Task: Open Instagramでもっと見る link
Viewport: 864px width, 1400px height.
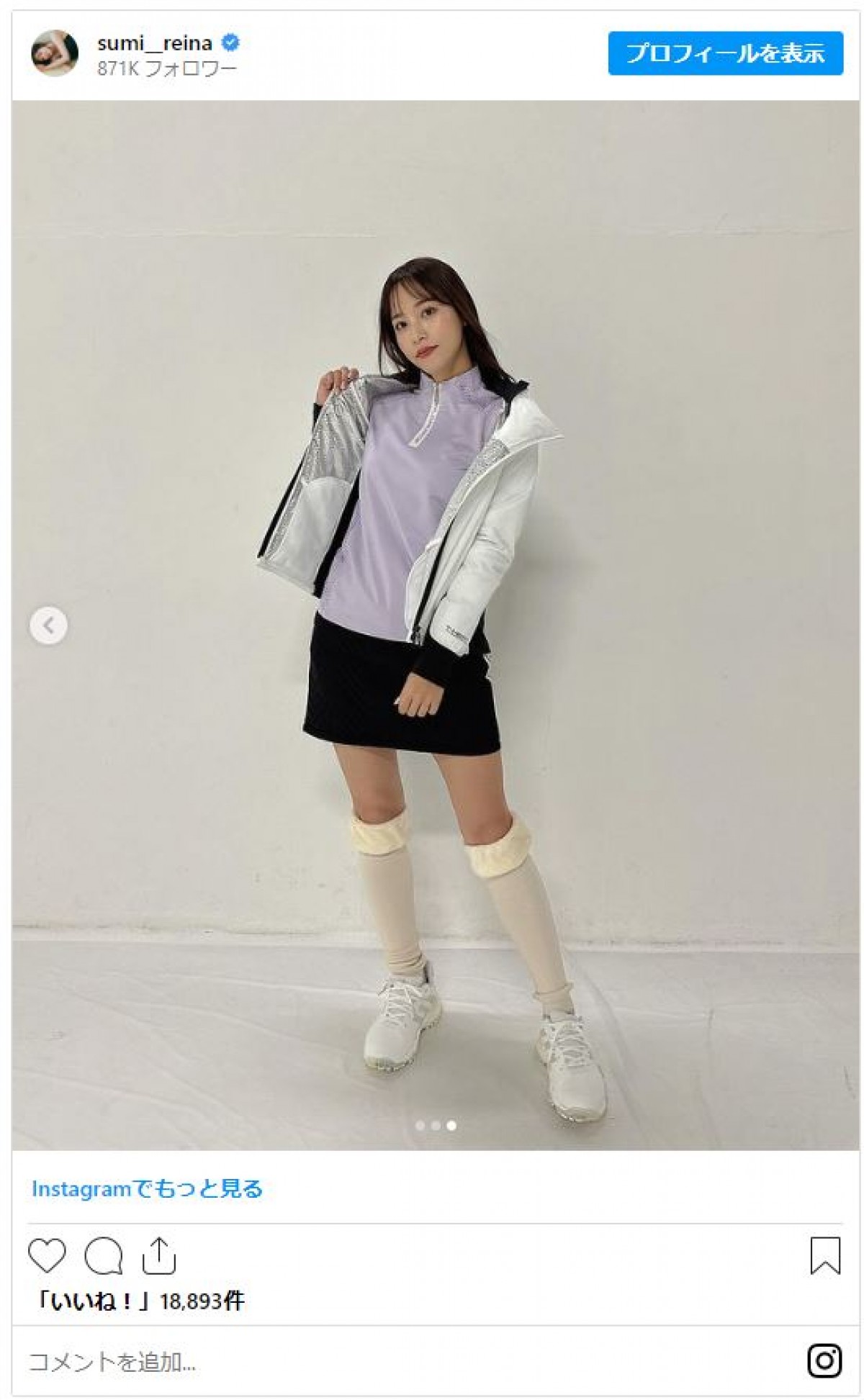Action: point(147,1188)
